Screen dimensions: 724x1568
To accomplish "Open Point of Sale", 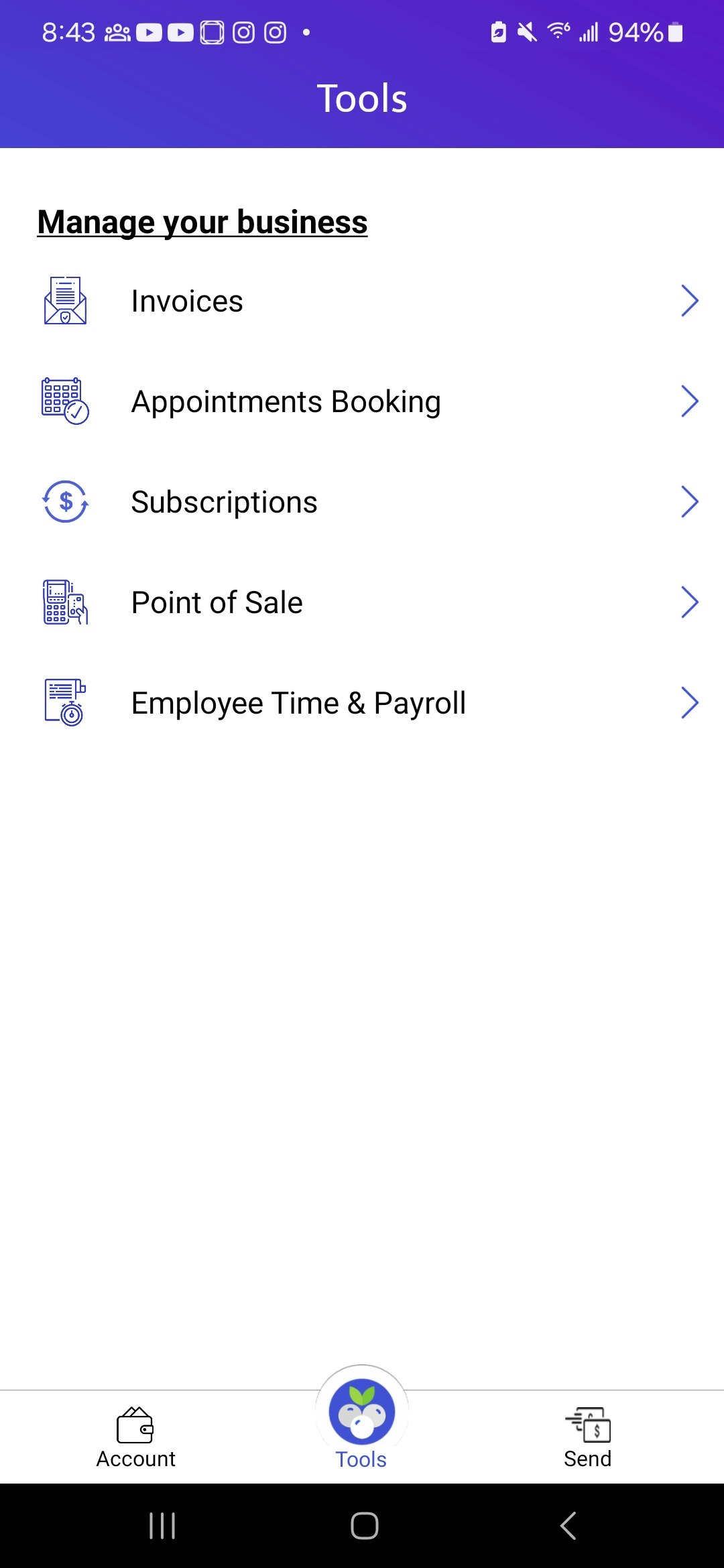I will pos(217,602).
